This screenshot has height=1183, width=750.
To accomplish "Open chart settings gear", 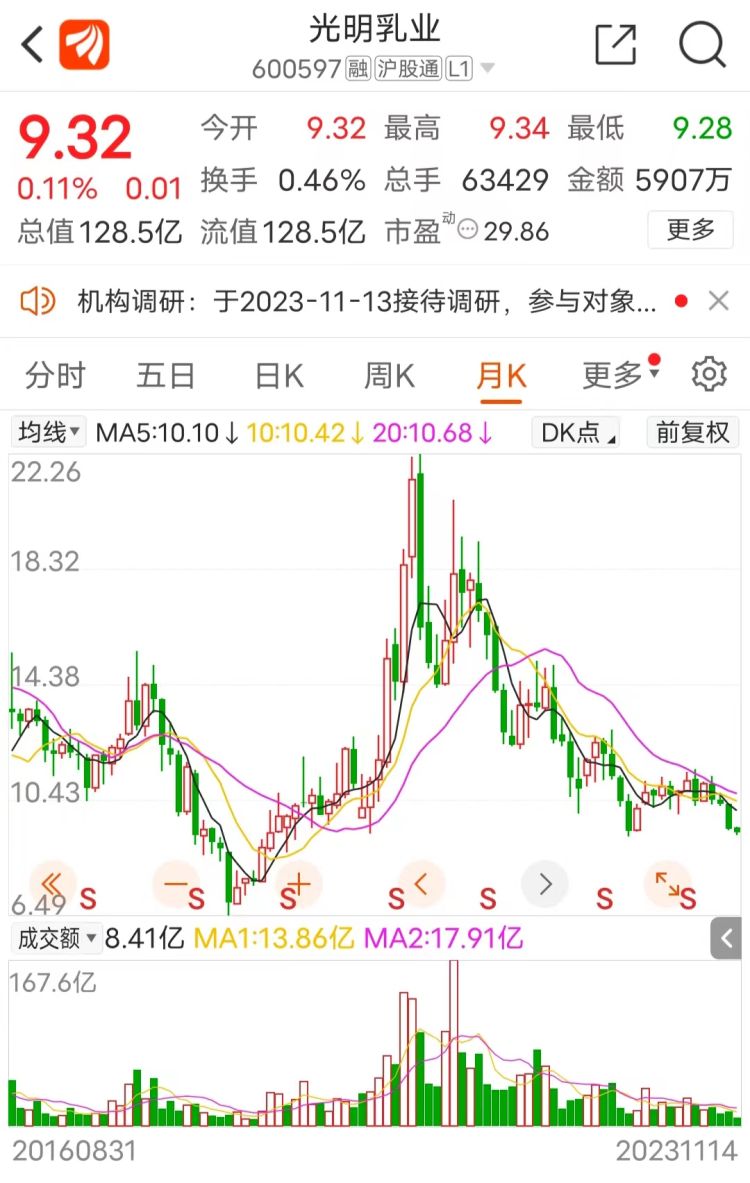I will (x=709, y=374).
